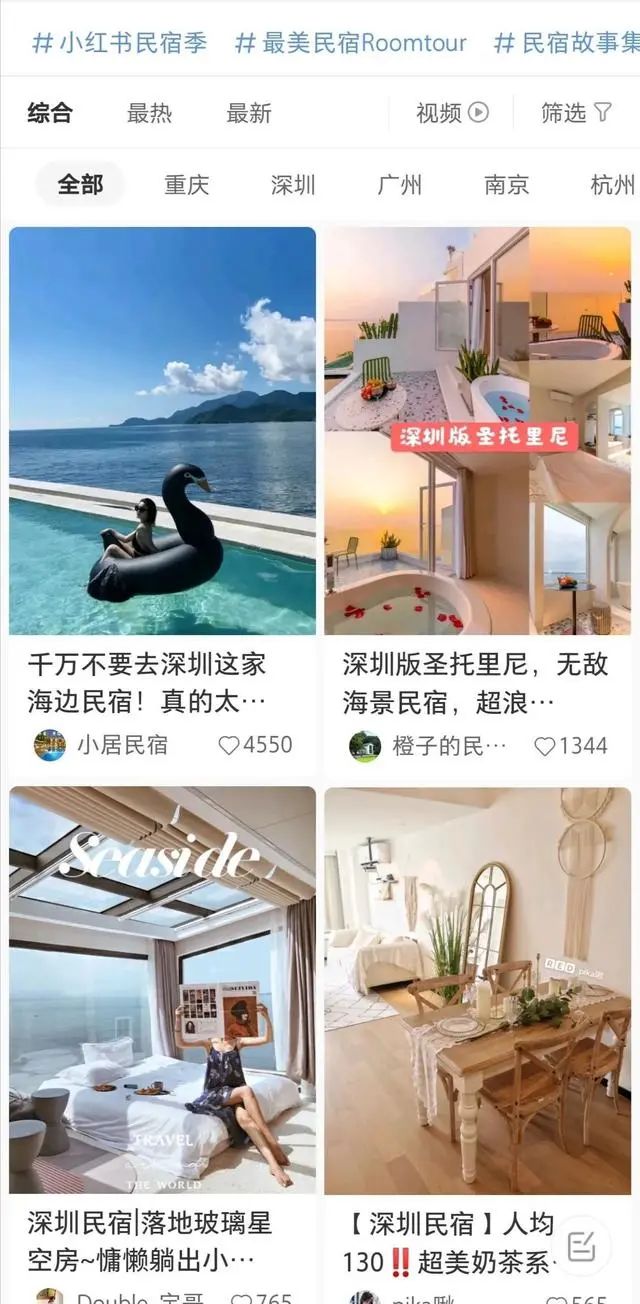Open the 筛选 filter options
This screenshot has height=1304, width=640.
(576, 113)
